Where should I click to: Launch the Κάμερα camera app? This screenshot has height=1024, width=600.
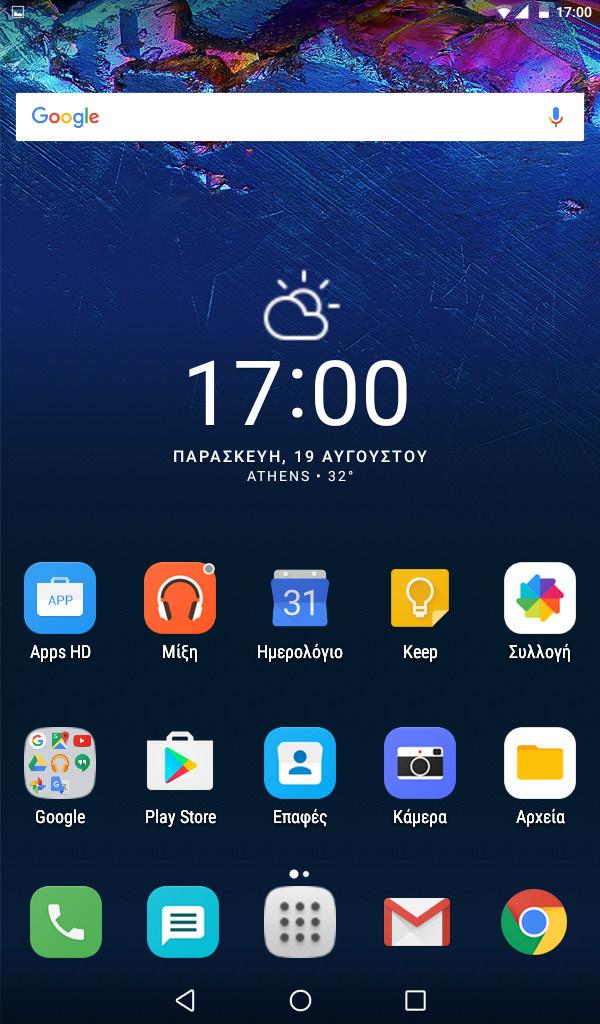tap(420, 763)
